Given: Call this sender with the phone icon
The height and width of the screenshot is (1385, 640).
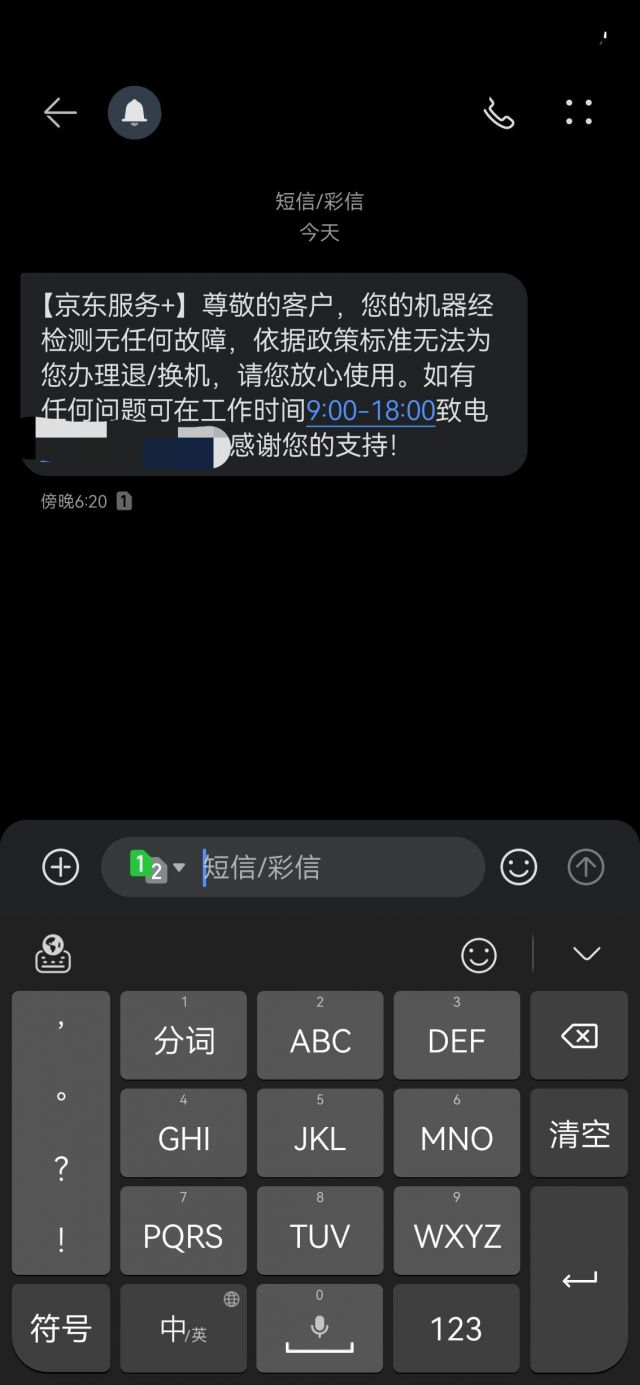Looking at the screenshot, I should coord(498,113).
